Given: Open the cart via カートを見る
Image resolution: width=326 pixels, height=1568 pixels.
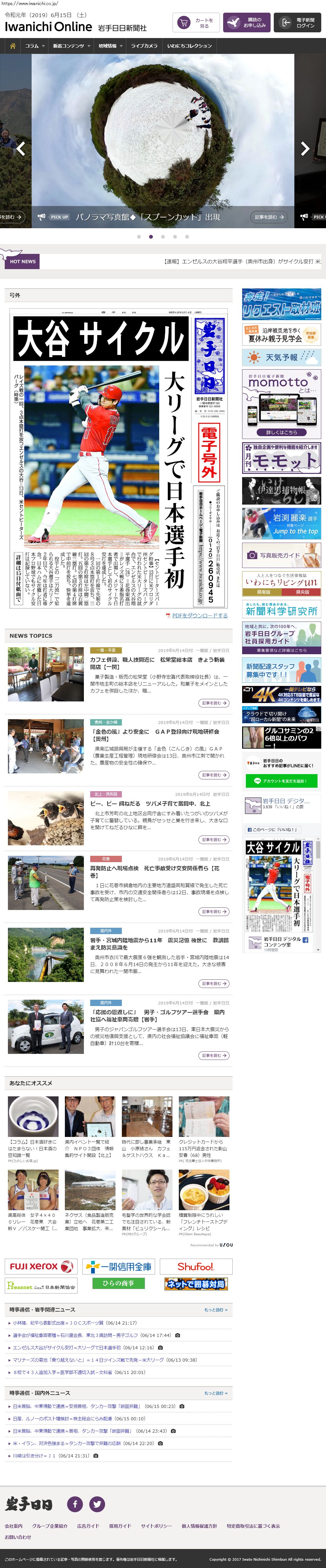Looking at the screenshot, I should (x=195, y=23).
